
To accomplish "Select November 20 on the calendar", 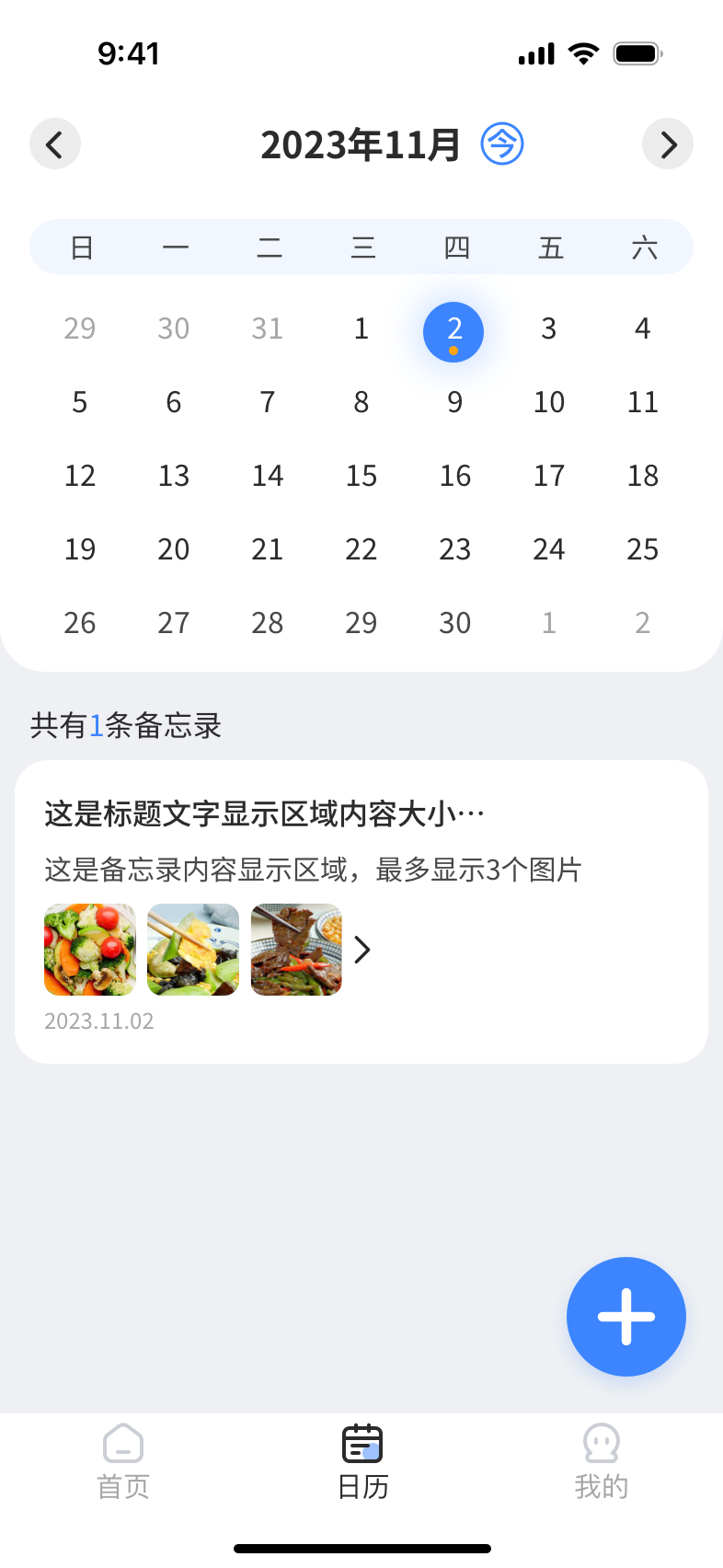I will [174, 549].
